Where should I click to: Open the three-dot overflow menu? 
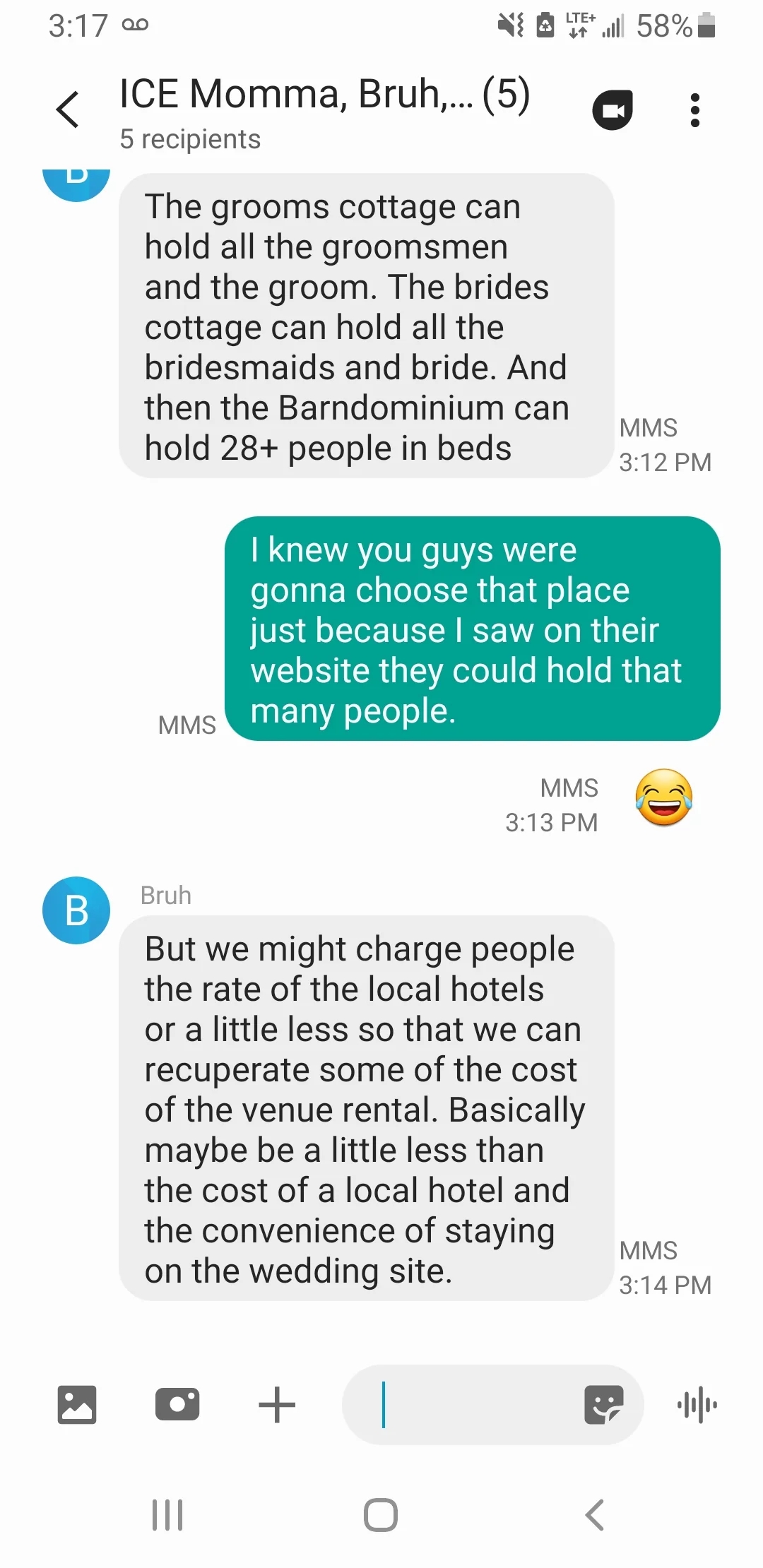pyautogui.click(x=694, y=109)
